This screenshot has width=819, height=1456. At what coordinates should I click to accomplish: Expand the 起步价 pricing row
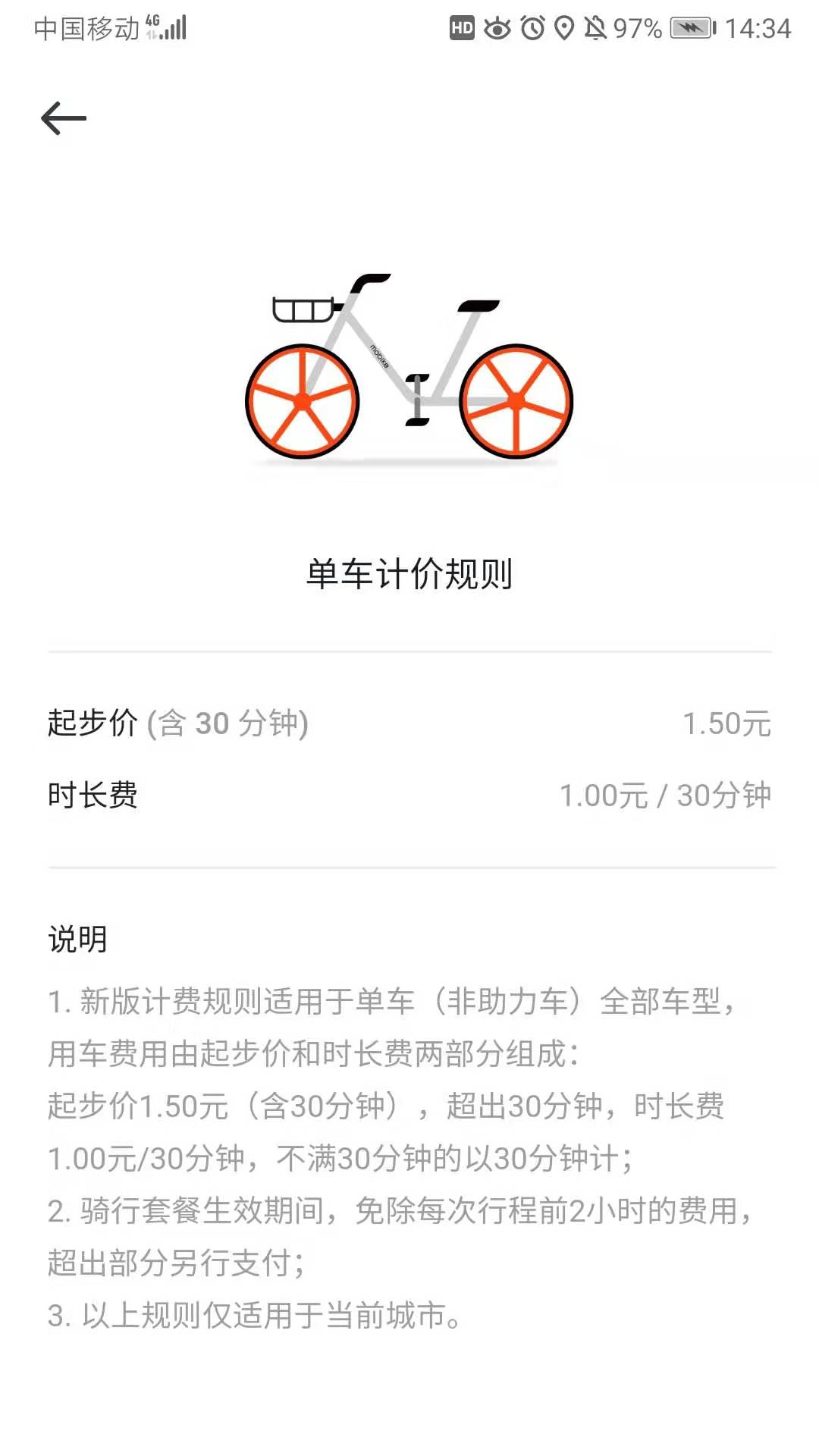click(409, 724)
